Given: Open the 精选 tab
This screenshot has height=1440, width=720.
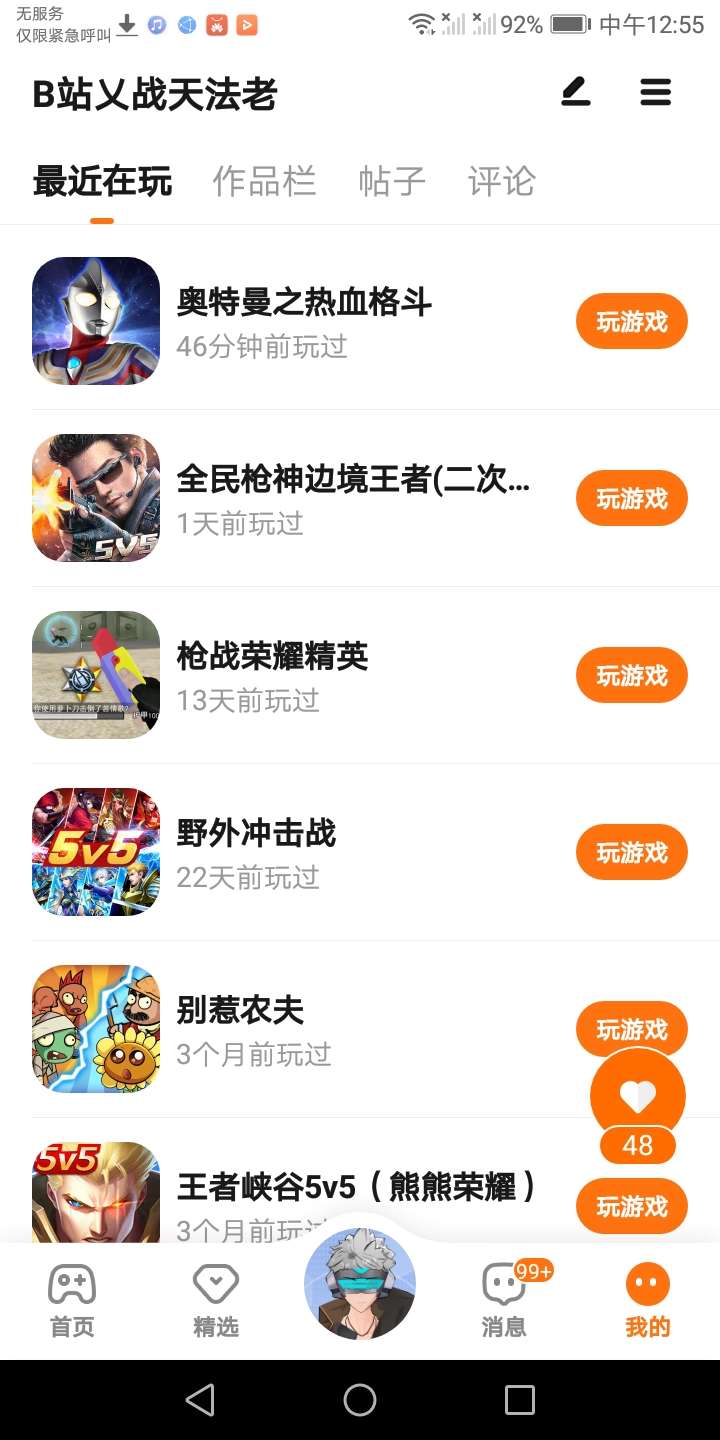Looking at the screenshot, I should 216,1300.
